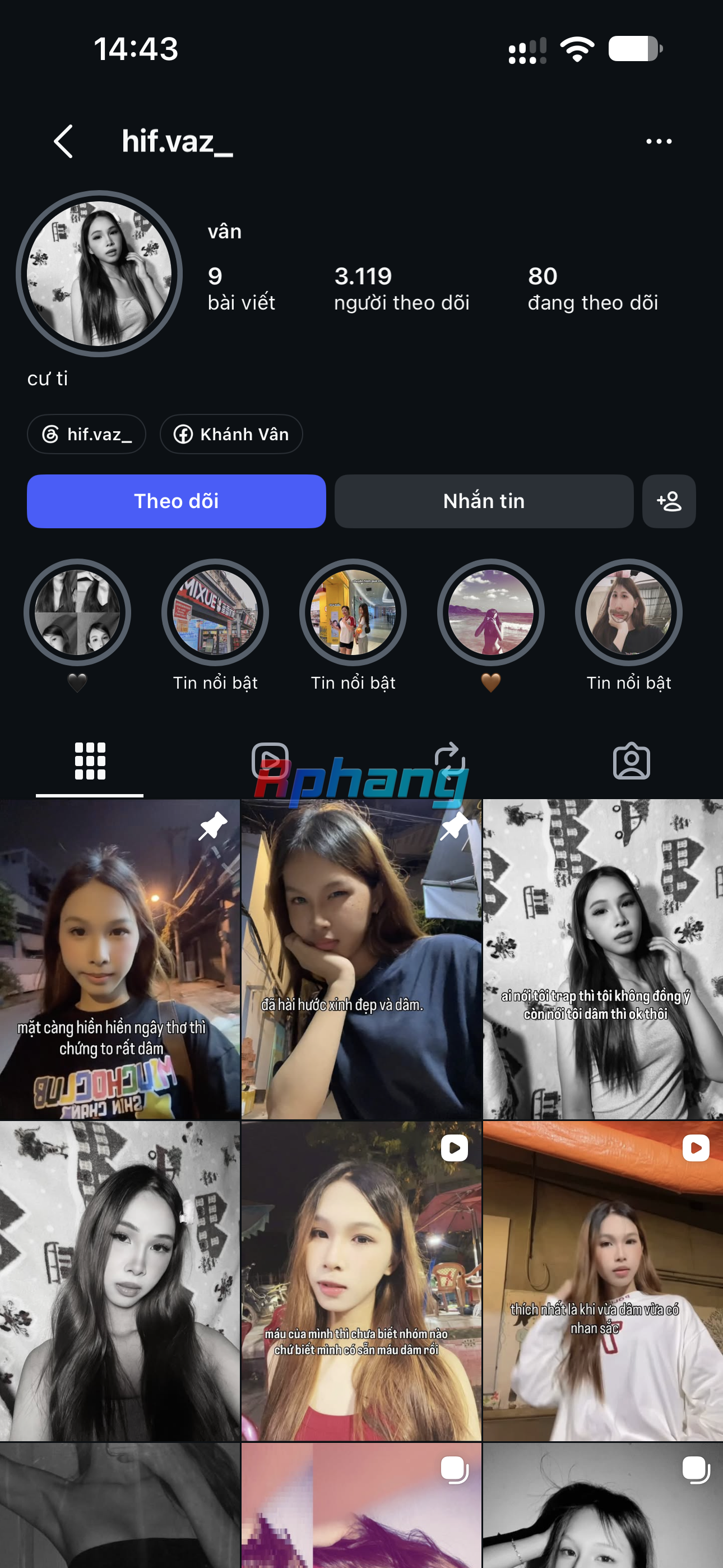This screenshot has width=723, height=1568.
Task: Open reel captioned 'thích nhất là khi'
Action: [603, 1281]
